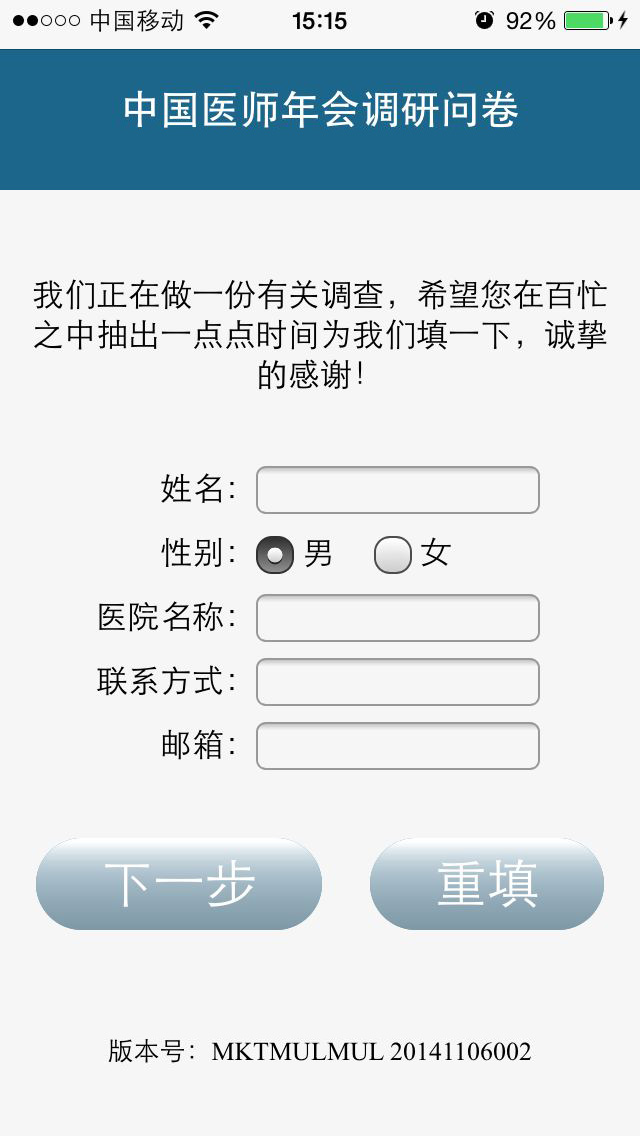Focus the 医院名称 input field

(397, 618)
